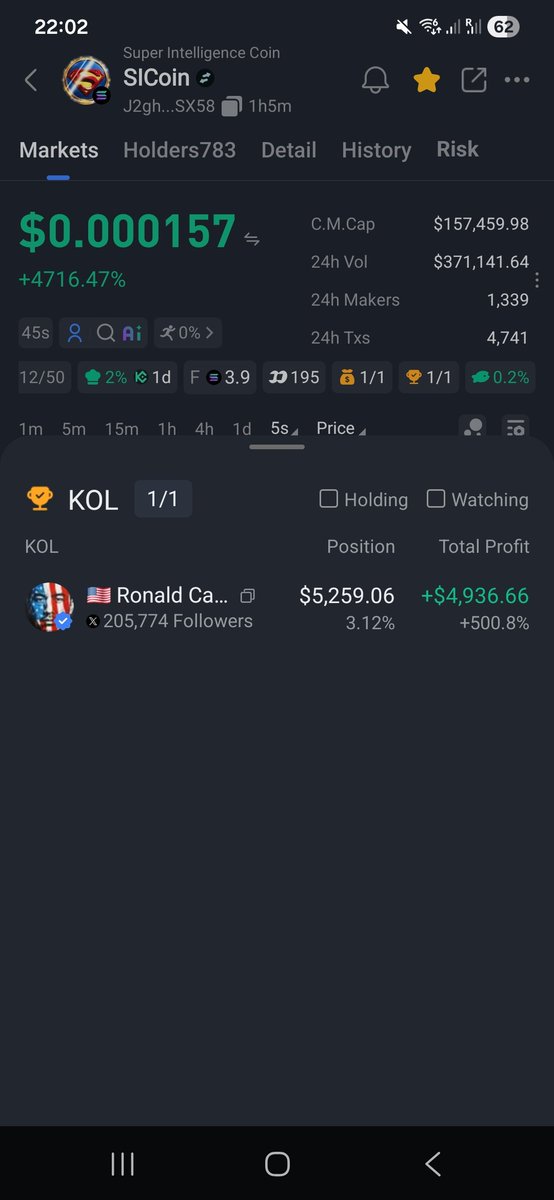Expand the Price dropdown
This screenshot has width=554, height=1200.
point(340,428)
